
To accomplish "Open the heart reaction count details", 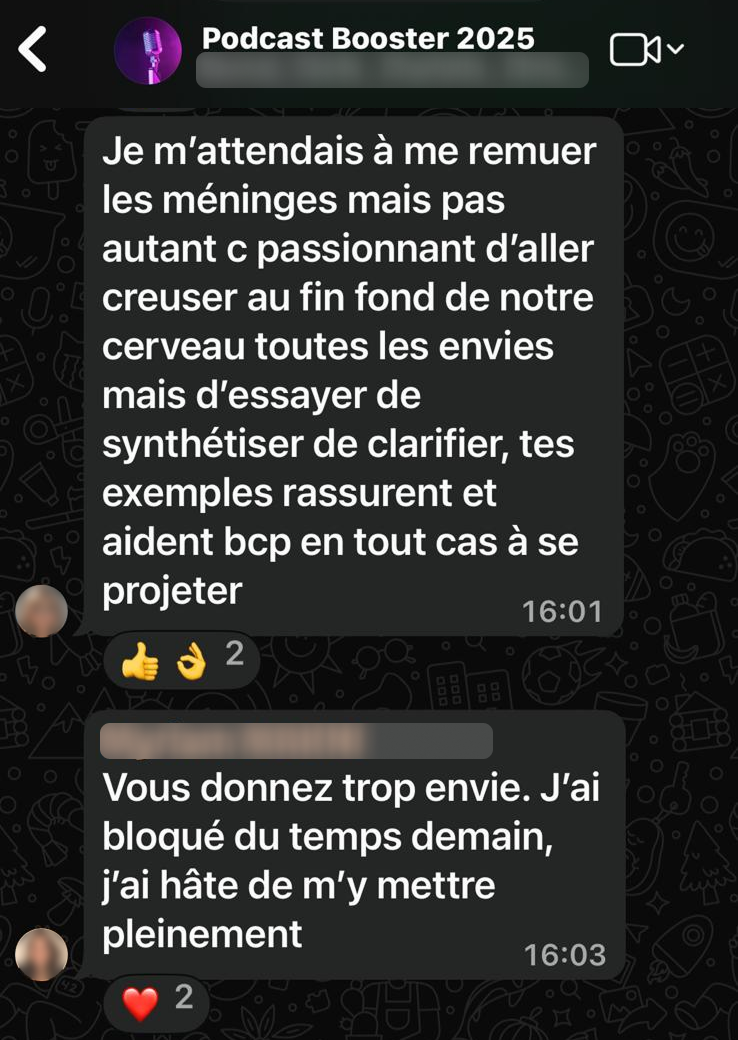I will coord(156,1003).
